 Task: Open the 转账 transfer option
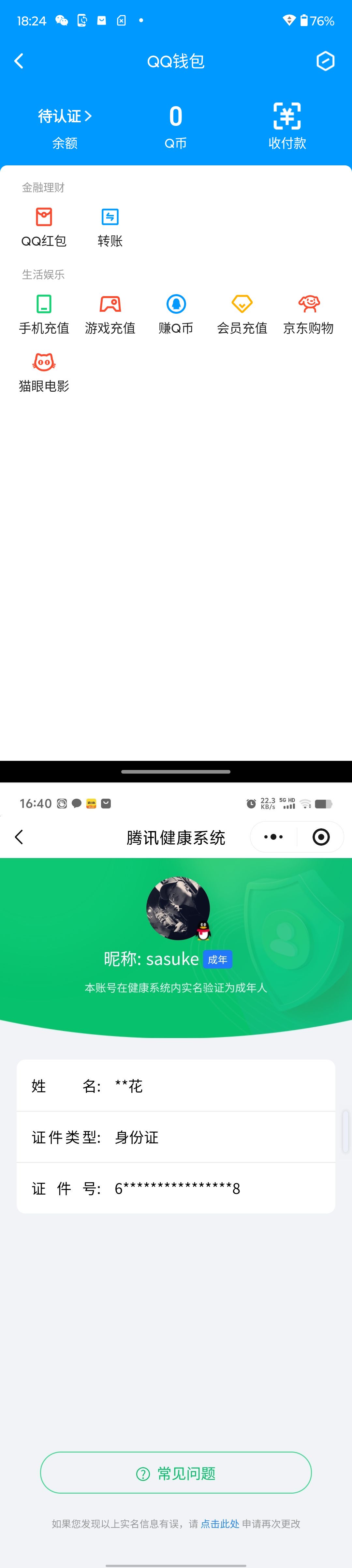click(x=110, y=227)
